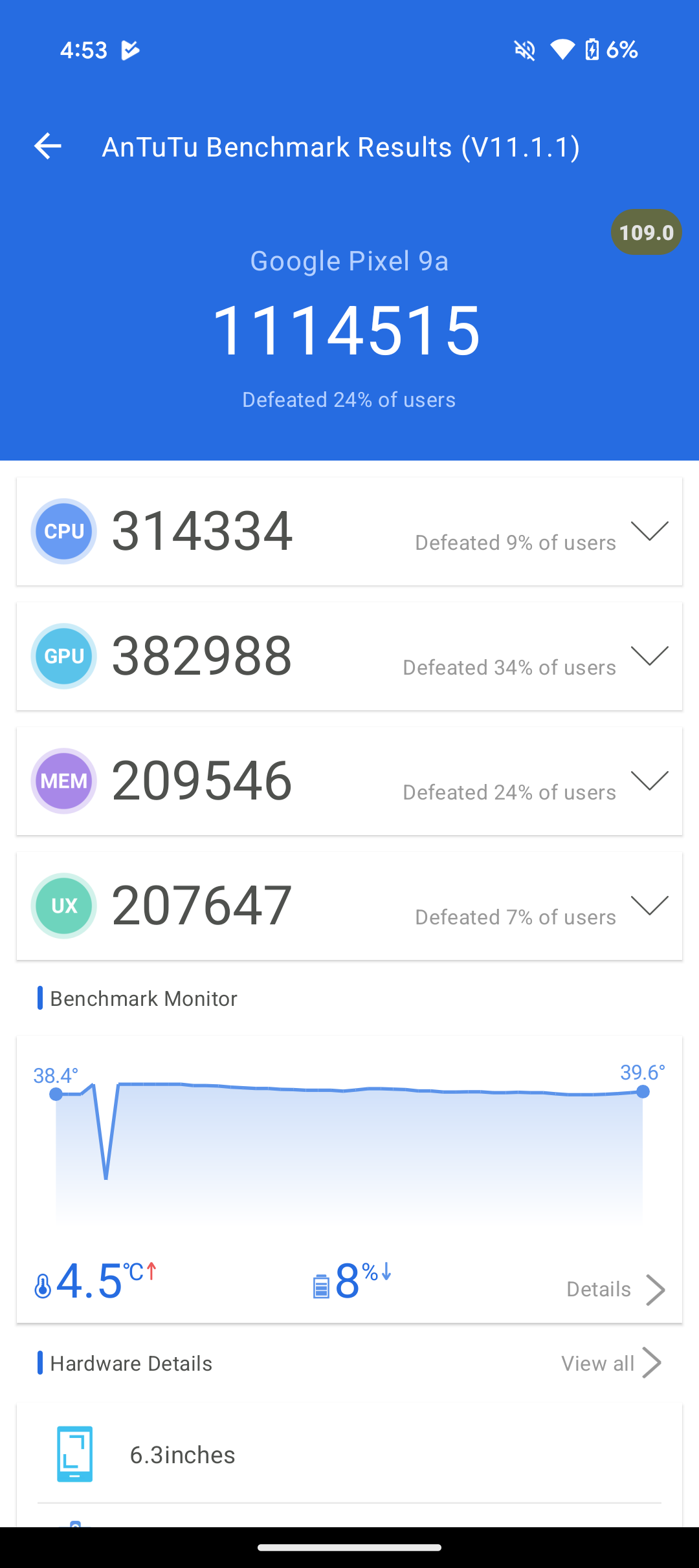Viewport: 699px width, 1568px height.
Task: Expand the GPU score details
Action: 650,656
